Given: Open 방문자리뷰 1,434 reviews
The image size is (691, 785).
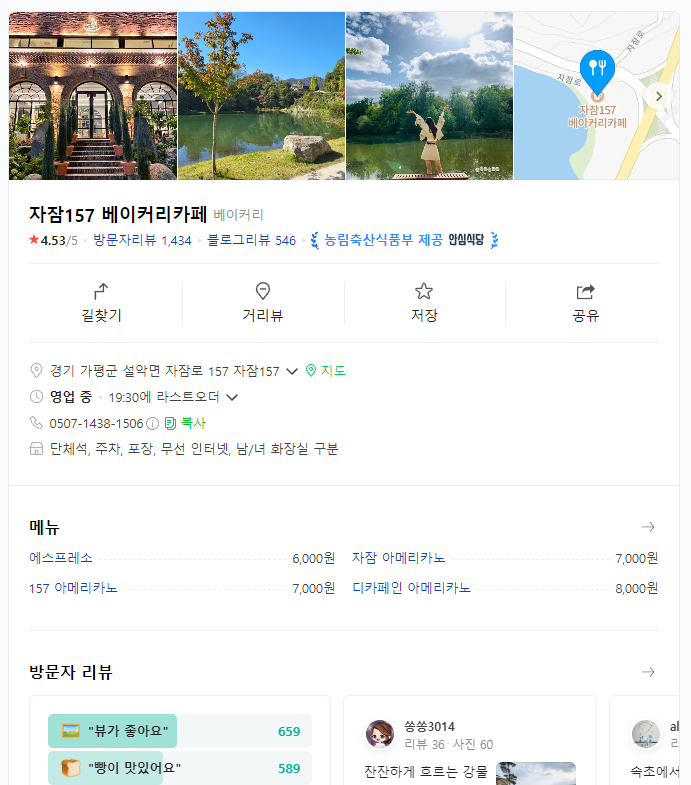Looking at the screenshot, I should tap(142, 240).
